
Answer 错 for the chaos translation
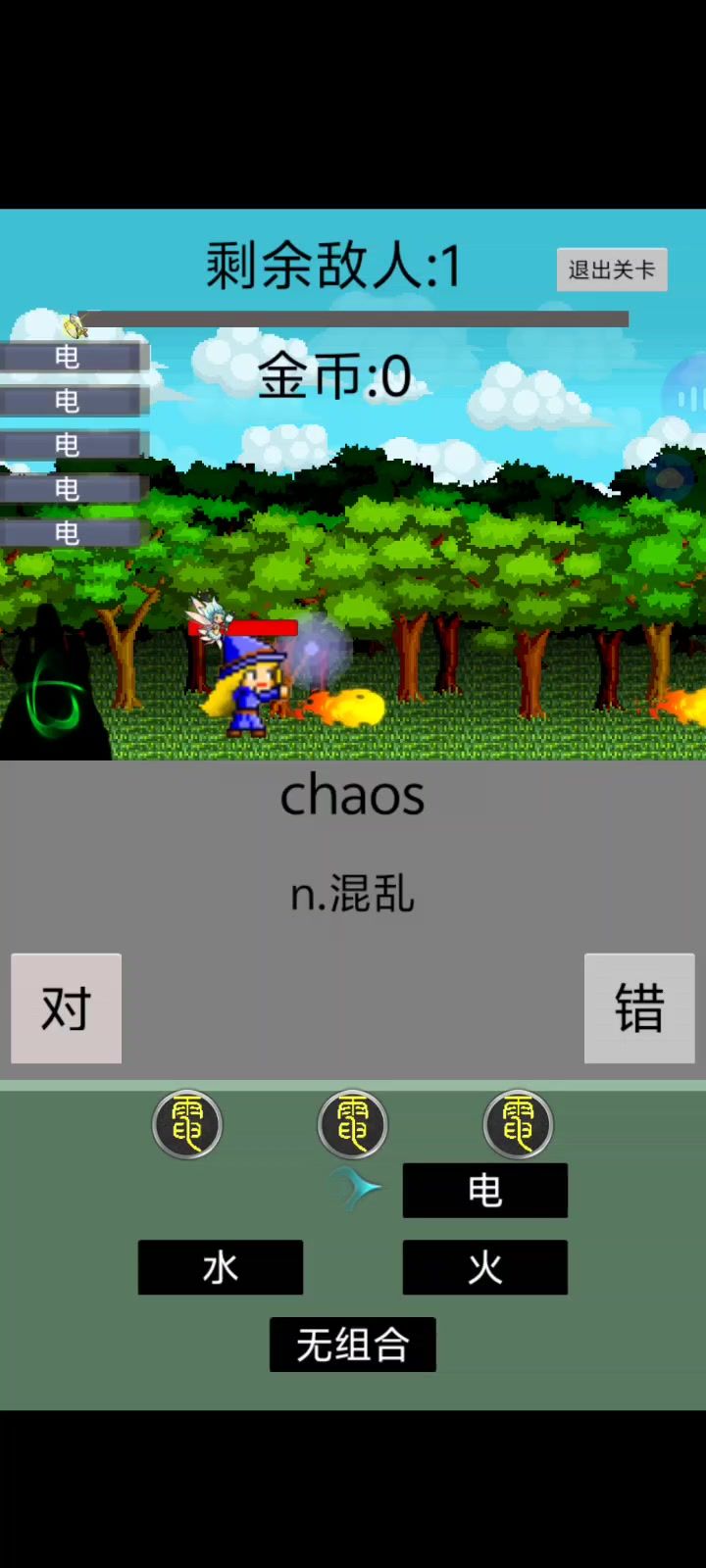639,1008
